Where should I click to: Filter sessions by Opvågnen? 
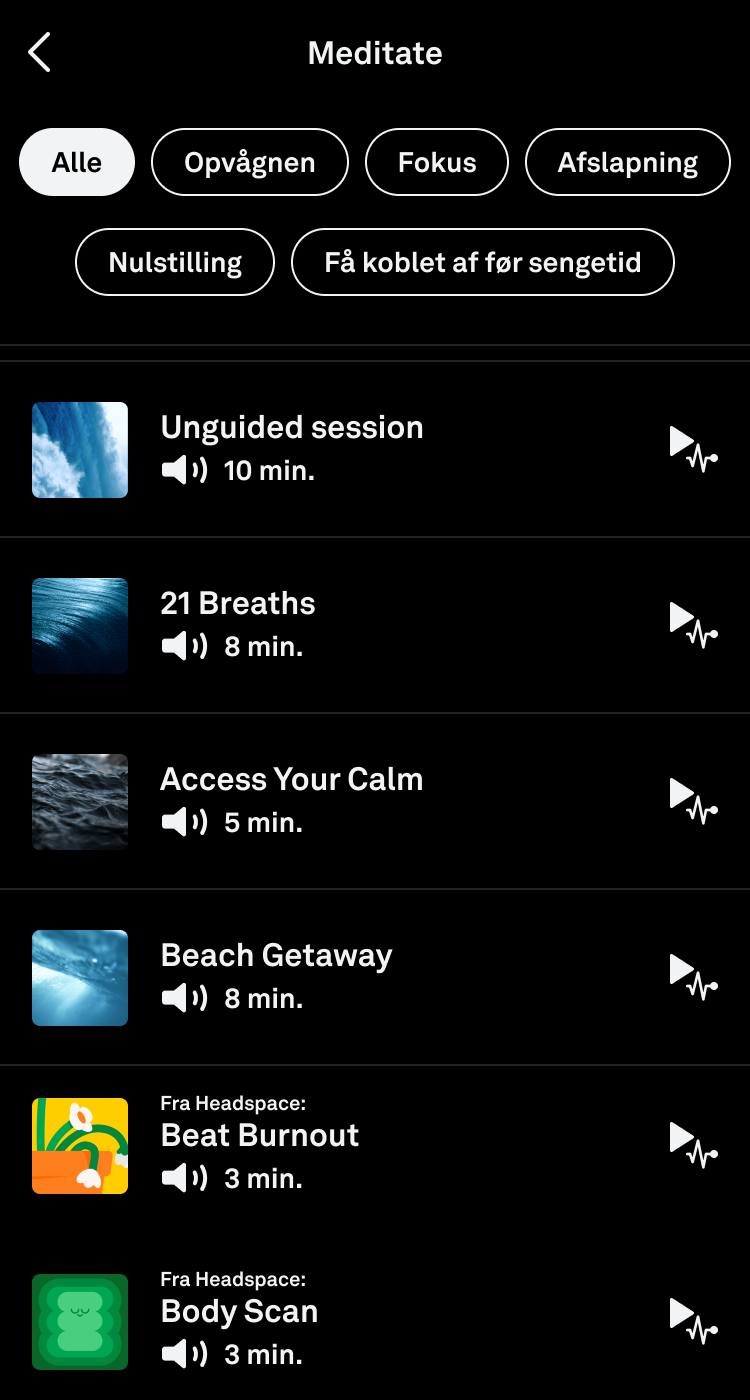[250, 162]
